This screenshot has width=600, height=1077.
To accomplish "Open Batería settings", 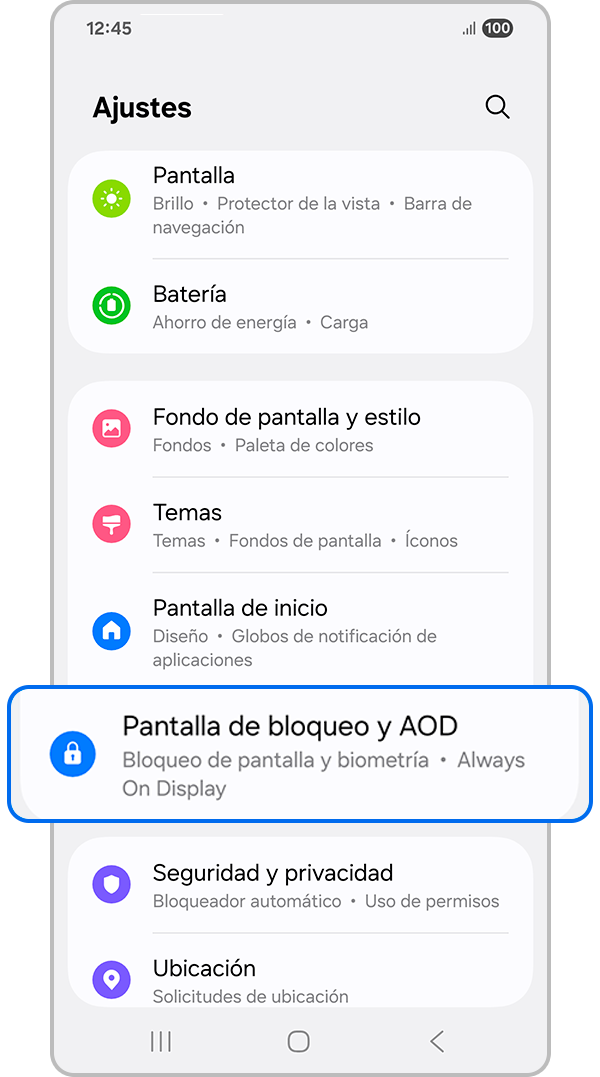I will coord(300,307).
